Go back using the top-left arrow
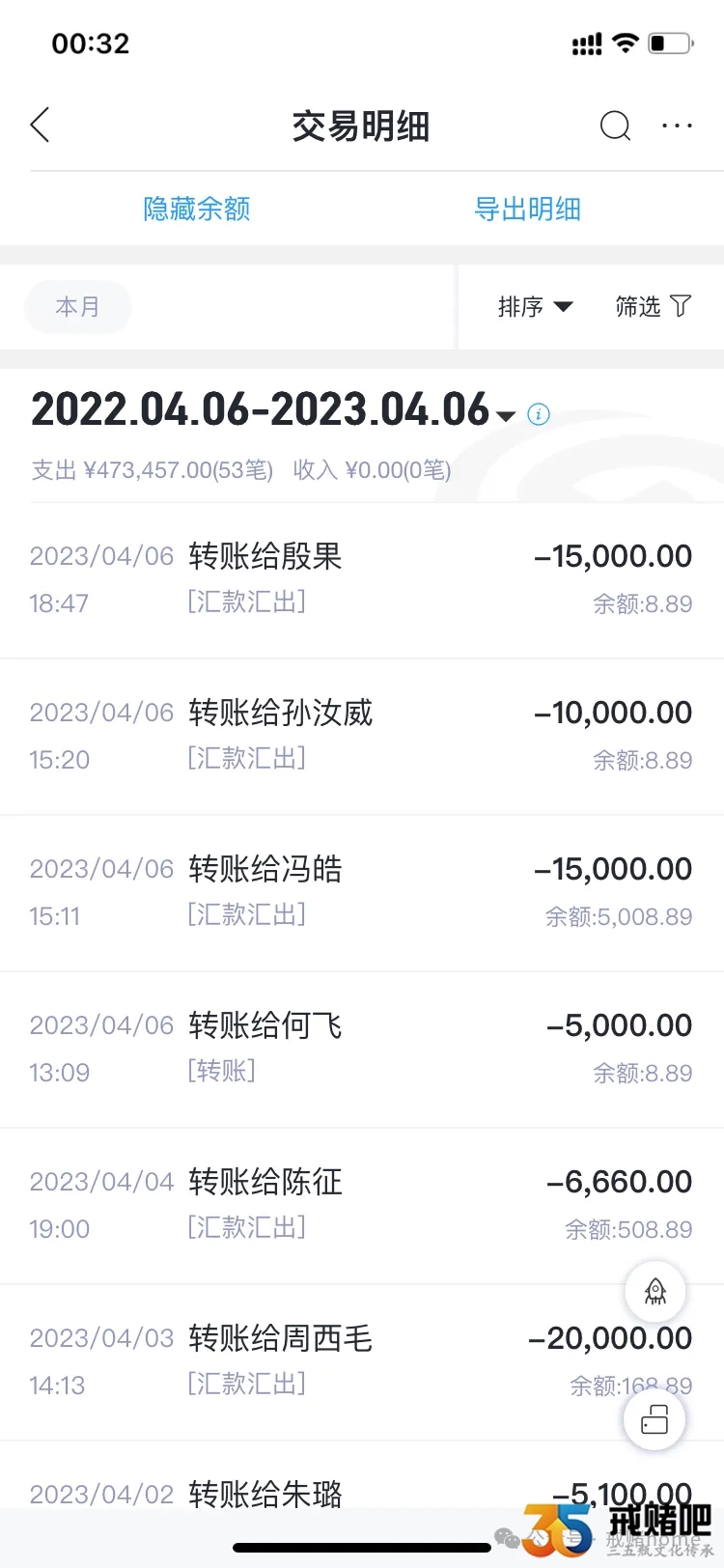The height and width of the screenshot is (1568, 724). pos(40,126)
